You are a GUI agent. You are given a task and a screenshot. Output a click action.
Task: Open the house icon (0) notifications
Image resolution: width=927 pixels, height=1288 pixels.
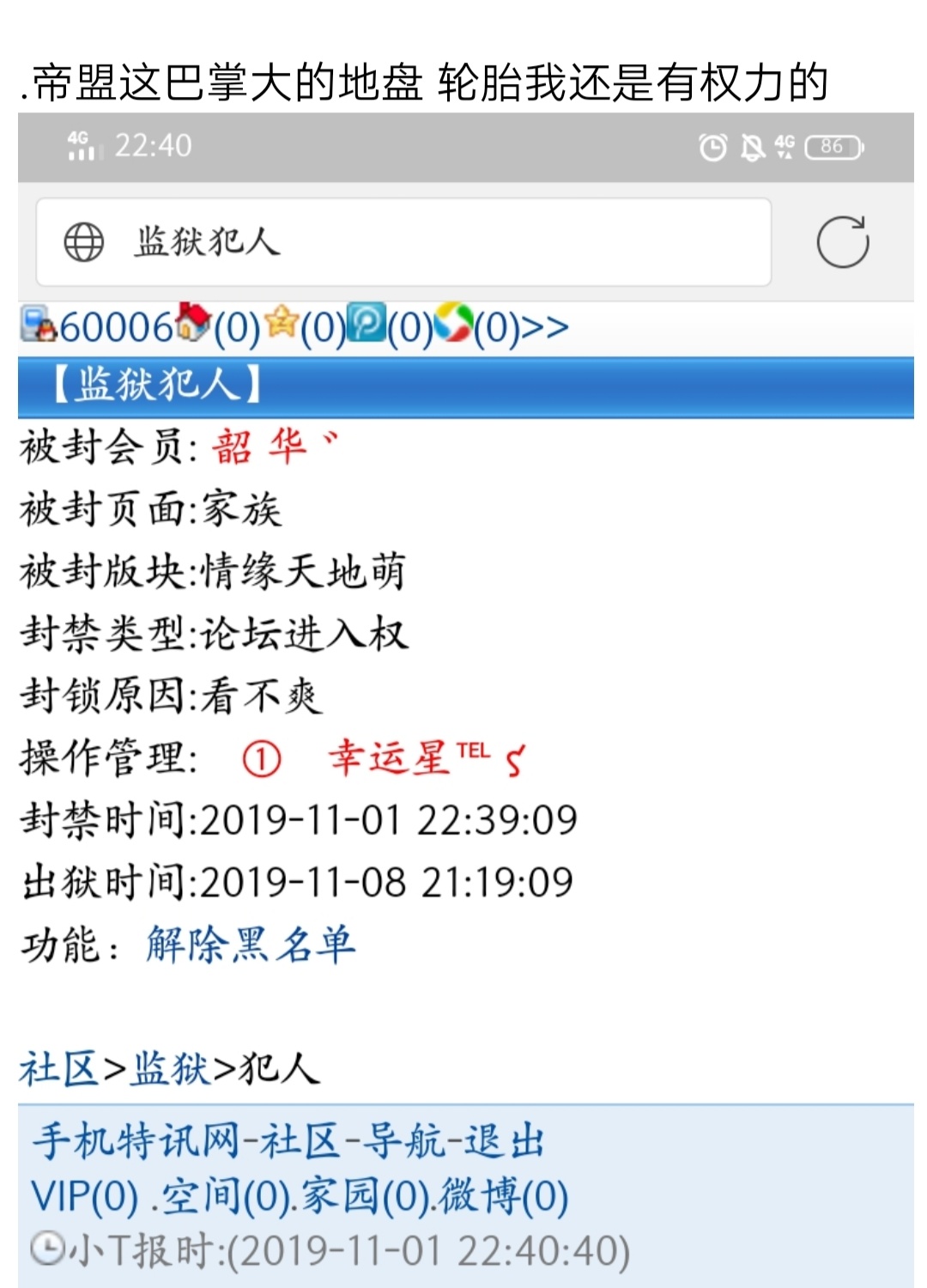tap(220, 326)
